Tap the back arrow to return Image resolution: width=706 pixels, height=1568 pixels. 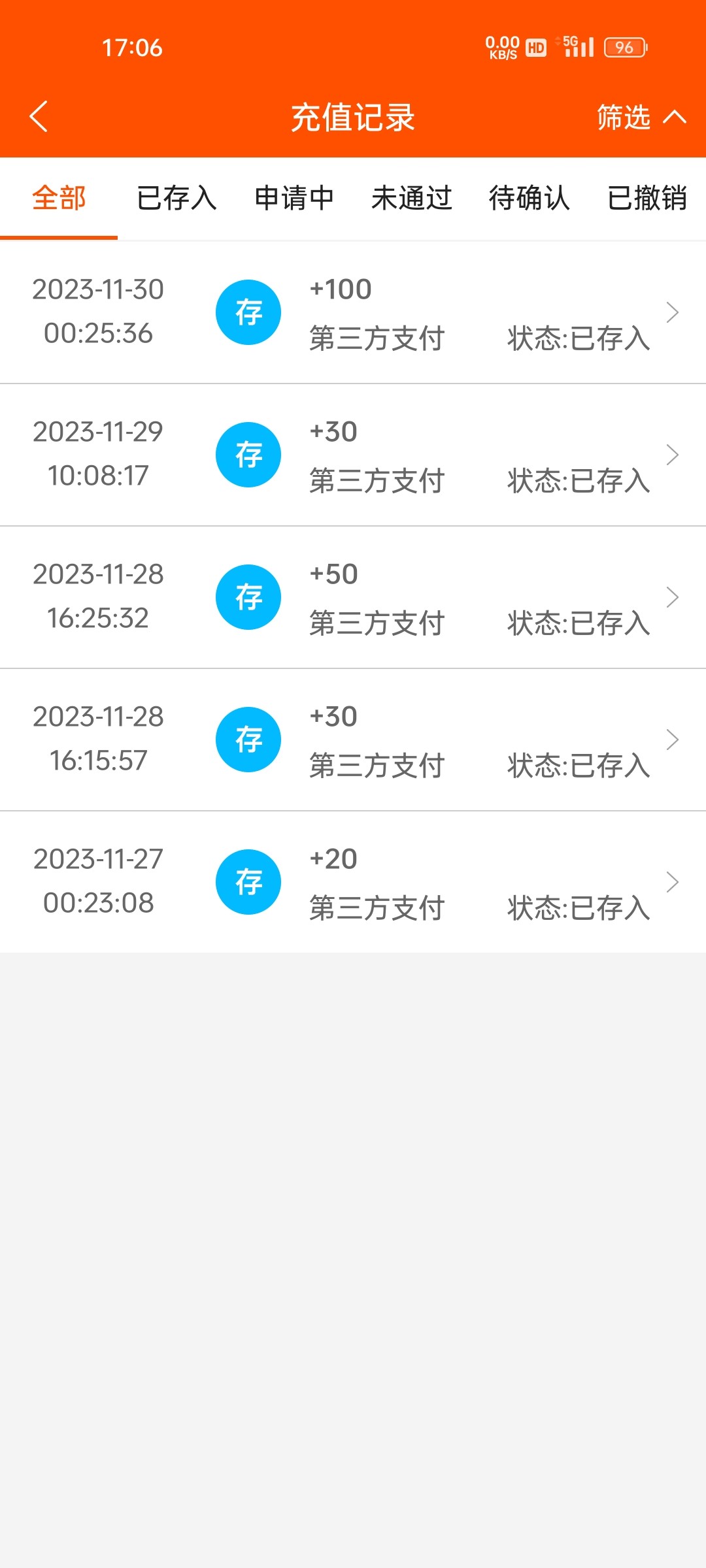[39, 116]
